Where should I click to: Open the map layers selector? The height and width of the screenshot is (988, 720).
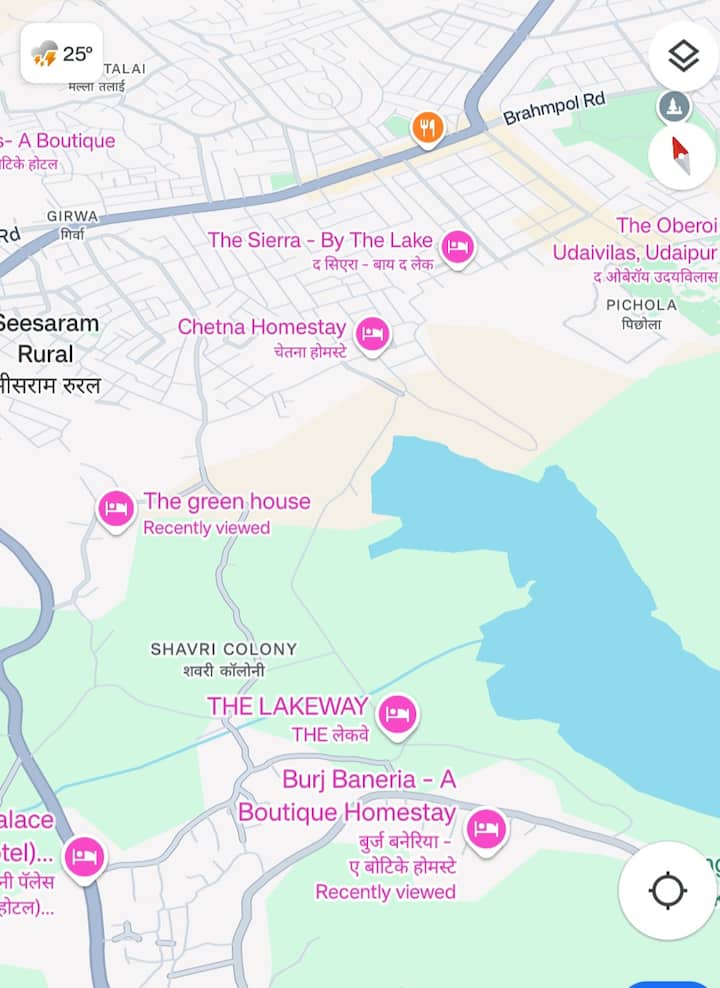click(683, 56)
